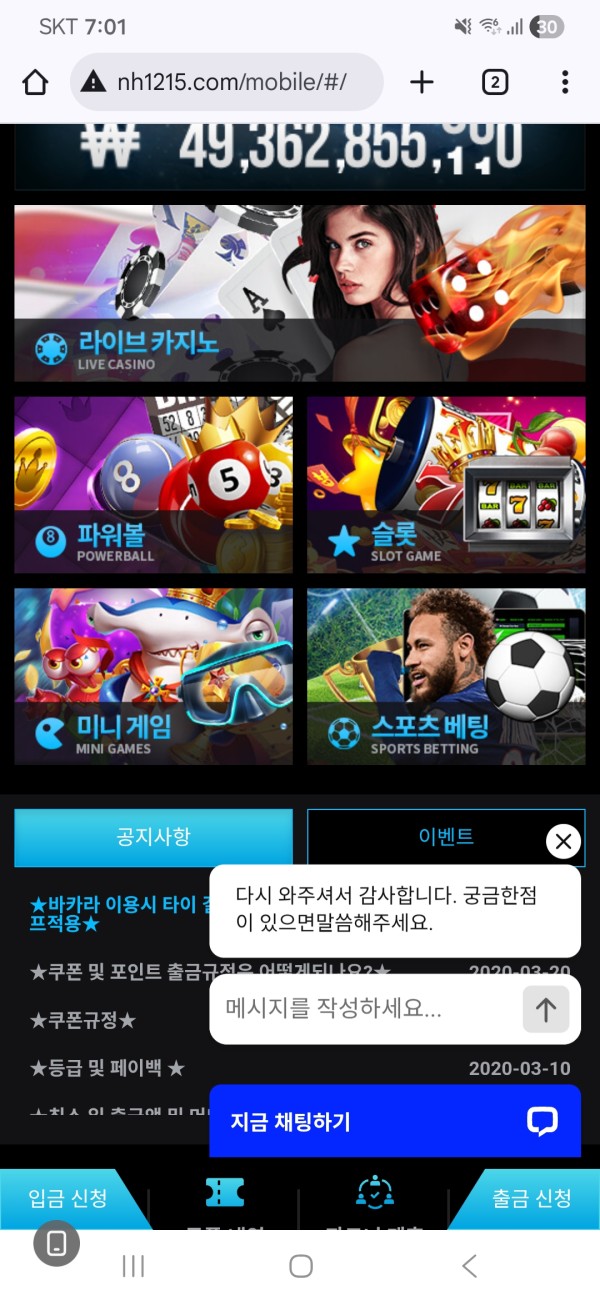Open the 라이브 카지노 banner

tap(299, 293)
